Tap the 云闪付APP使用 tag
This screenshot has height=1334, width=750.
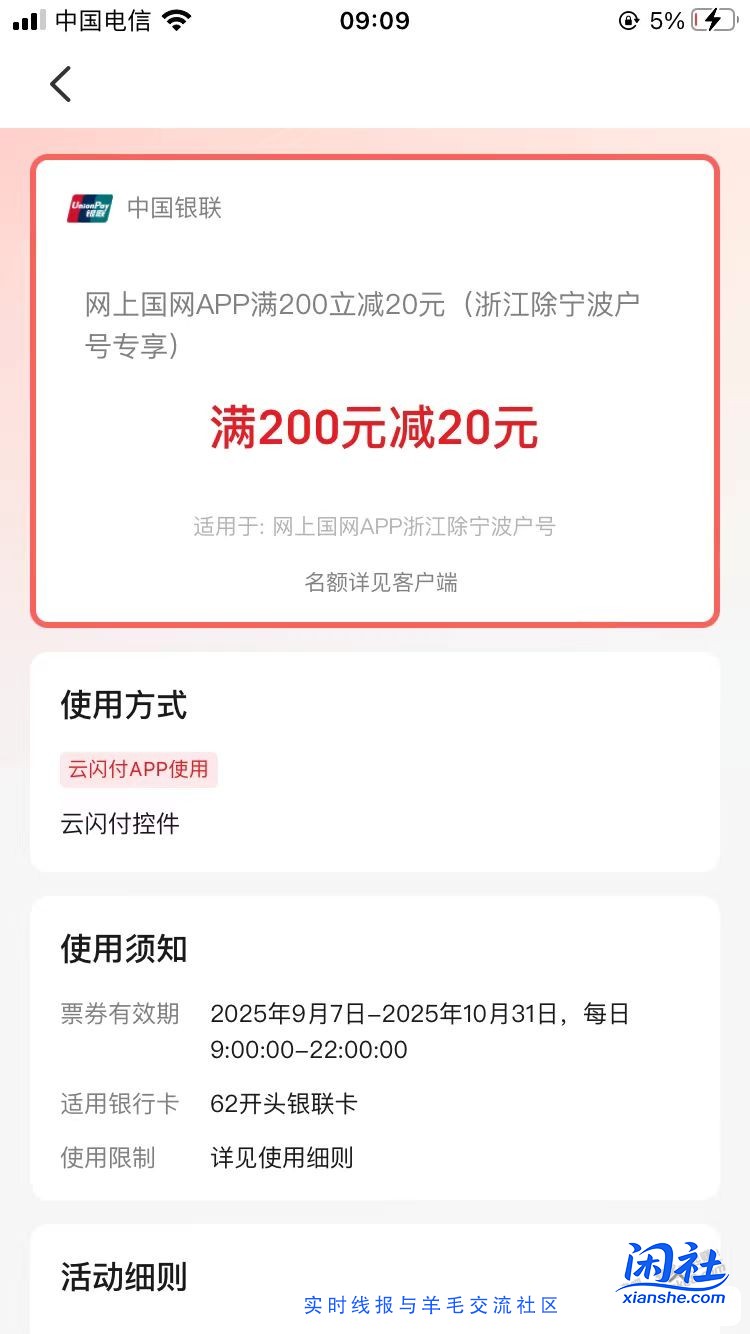pyautogui.click(x=138, y=769)
